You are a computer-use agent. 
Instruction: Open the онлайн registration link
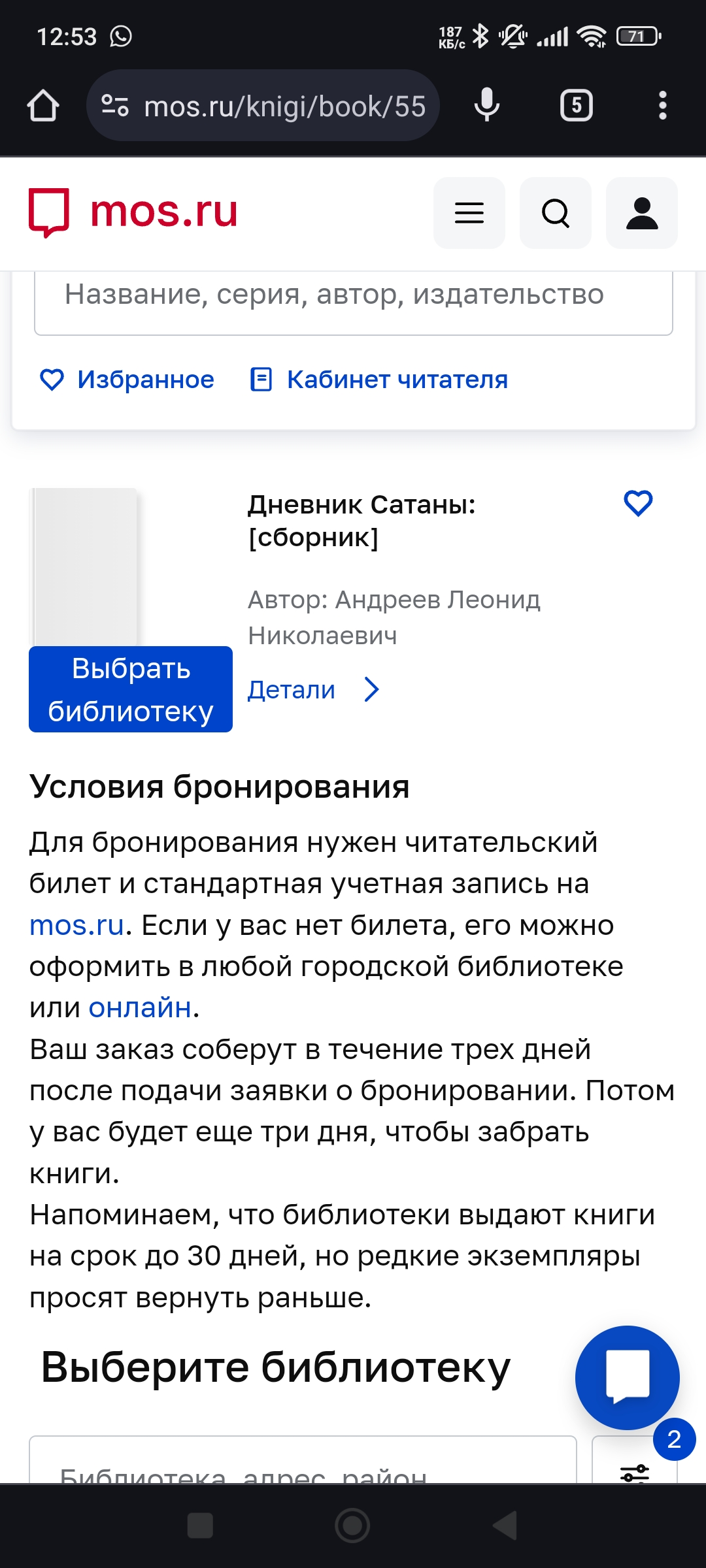pyautogui.click(x=140, y=1007)
